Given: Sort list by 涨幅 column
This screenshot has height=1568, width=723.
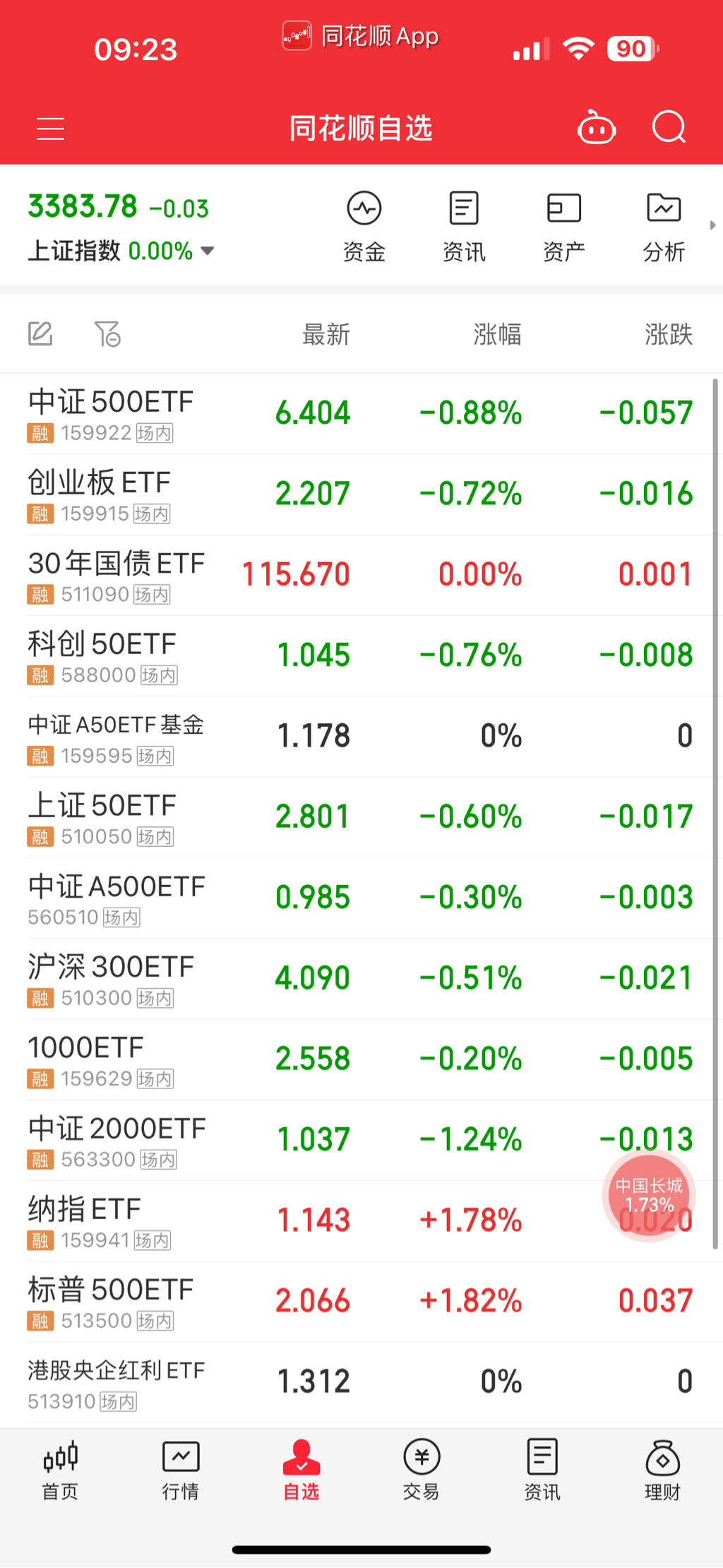Looking at the screenshot, I should 497,334.
